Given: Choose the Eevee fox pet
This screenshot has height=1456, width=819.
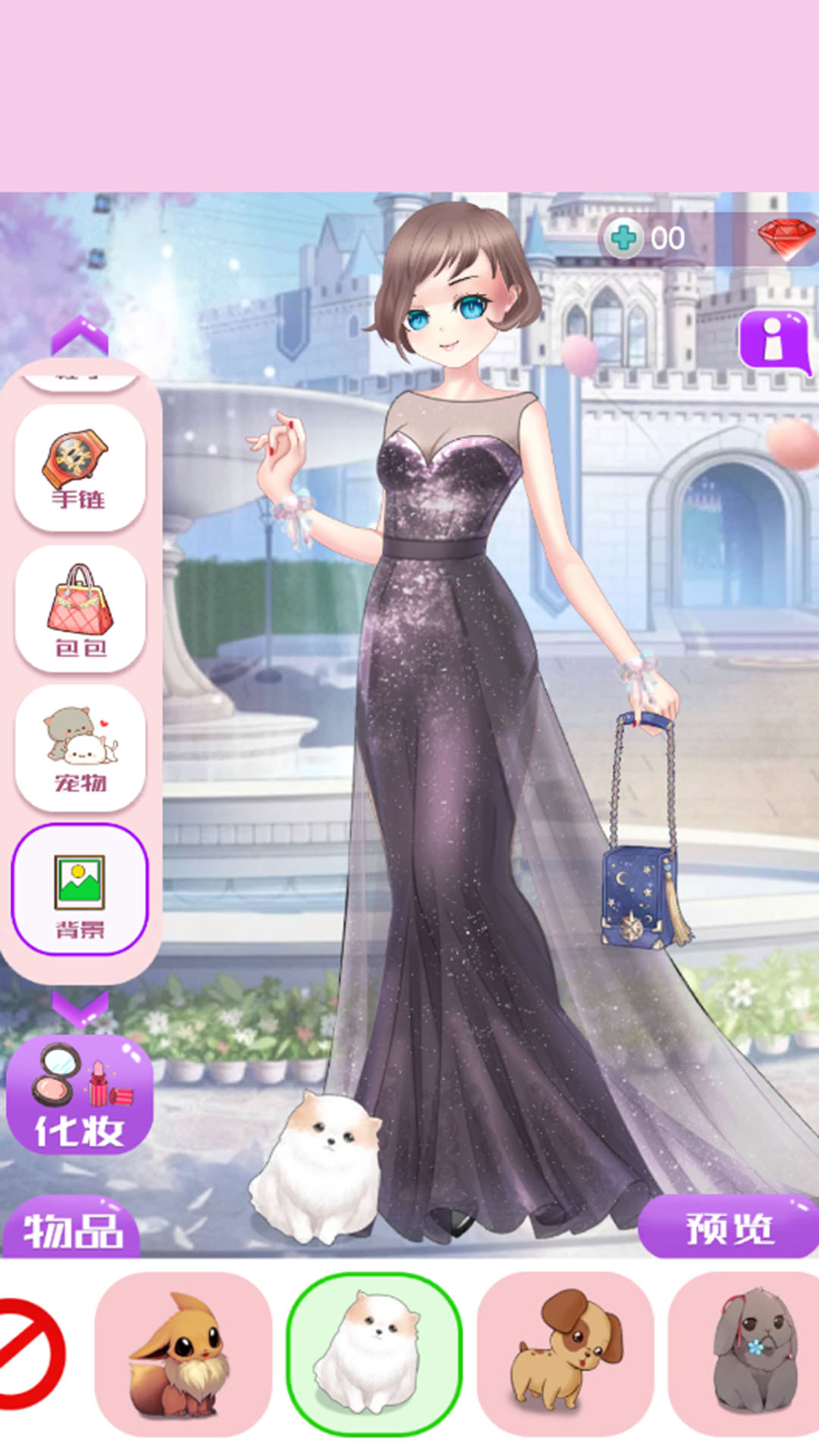Looking at the screenshot, I should pos(183,1354).
